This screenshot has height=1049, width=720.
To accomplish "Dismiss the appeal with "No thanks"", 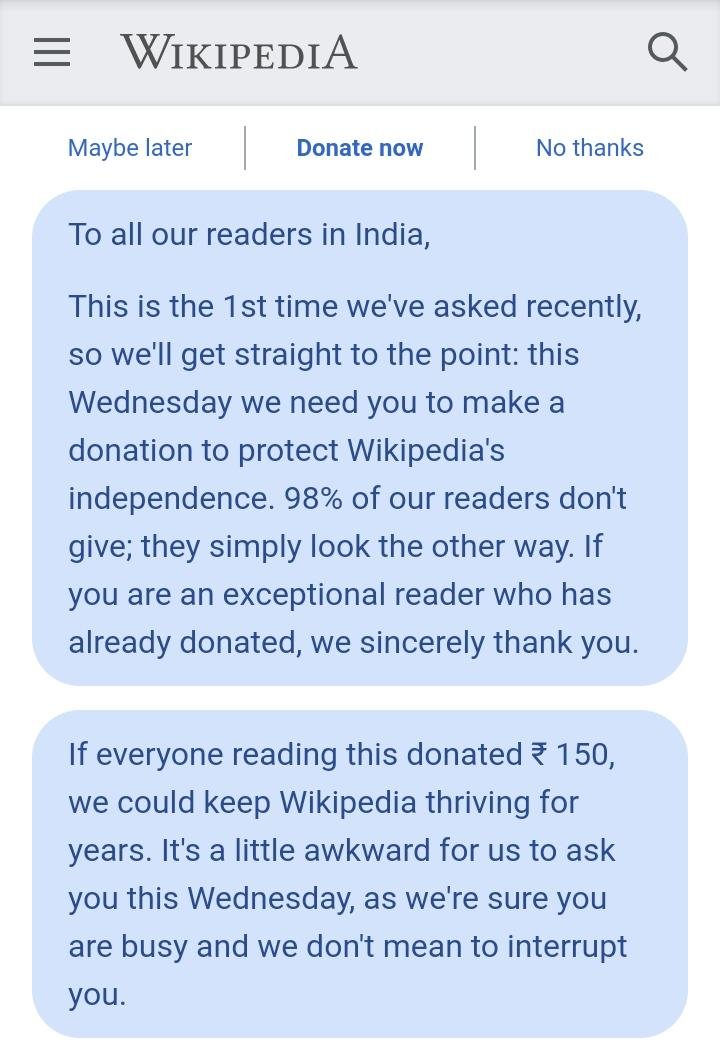I will pos(590,148).
